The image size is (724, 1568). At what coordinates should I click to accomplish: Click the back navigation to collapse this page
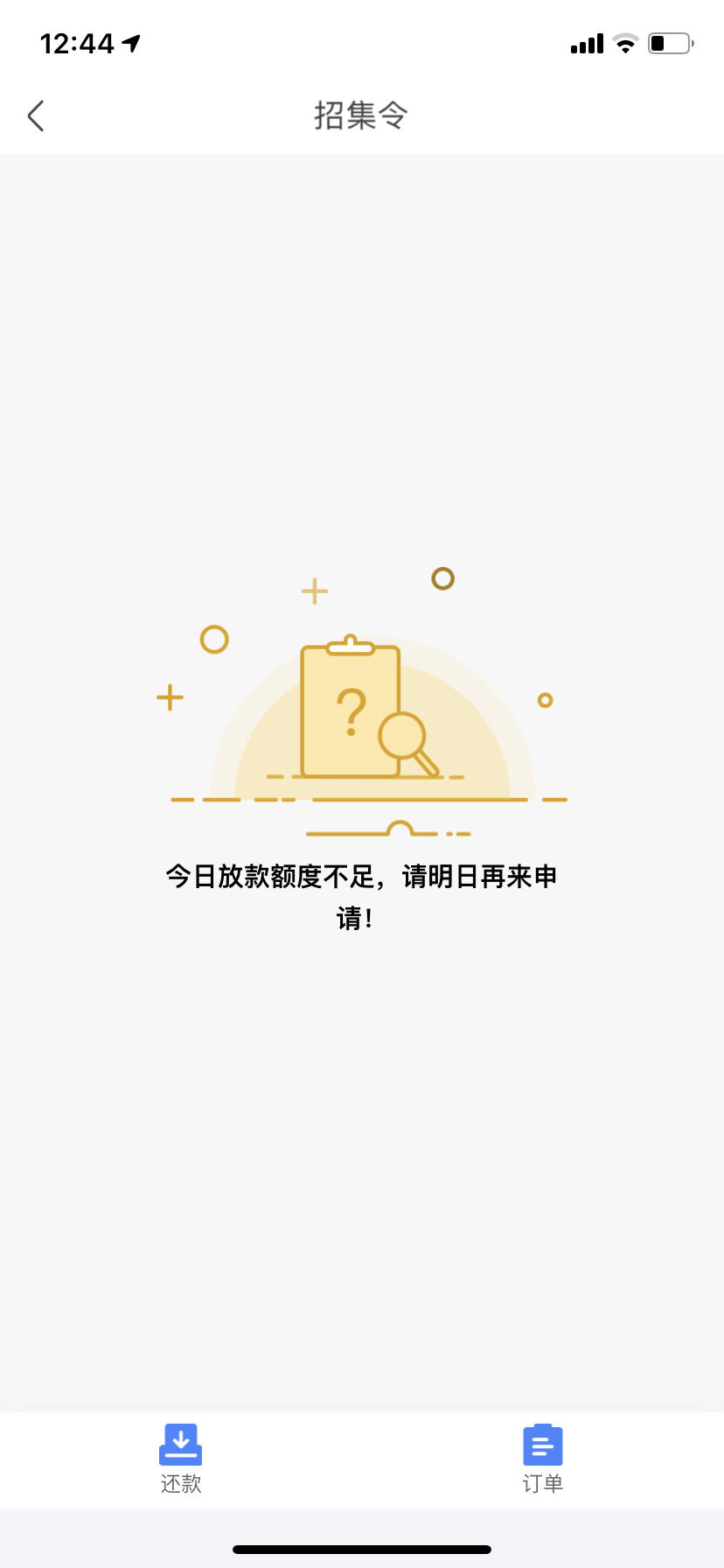[x=35, y=115]
